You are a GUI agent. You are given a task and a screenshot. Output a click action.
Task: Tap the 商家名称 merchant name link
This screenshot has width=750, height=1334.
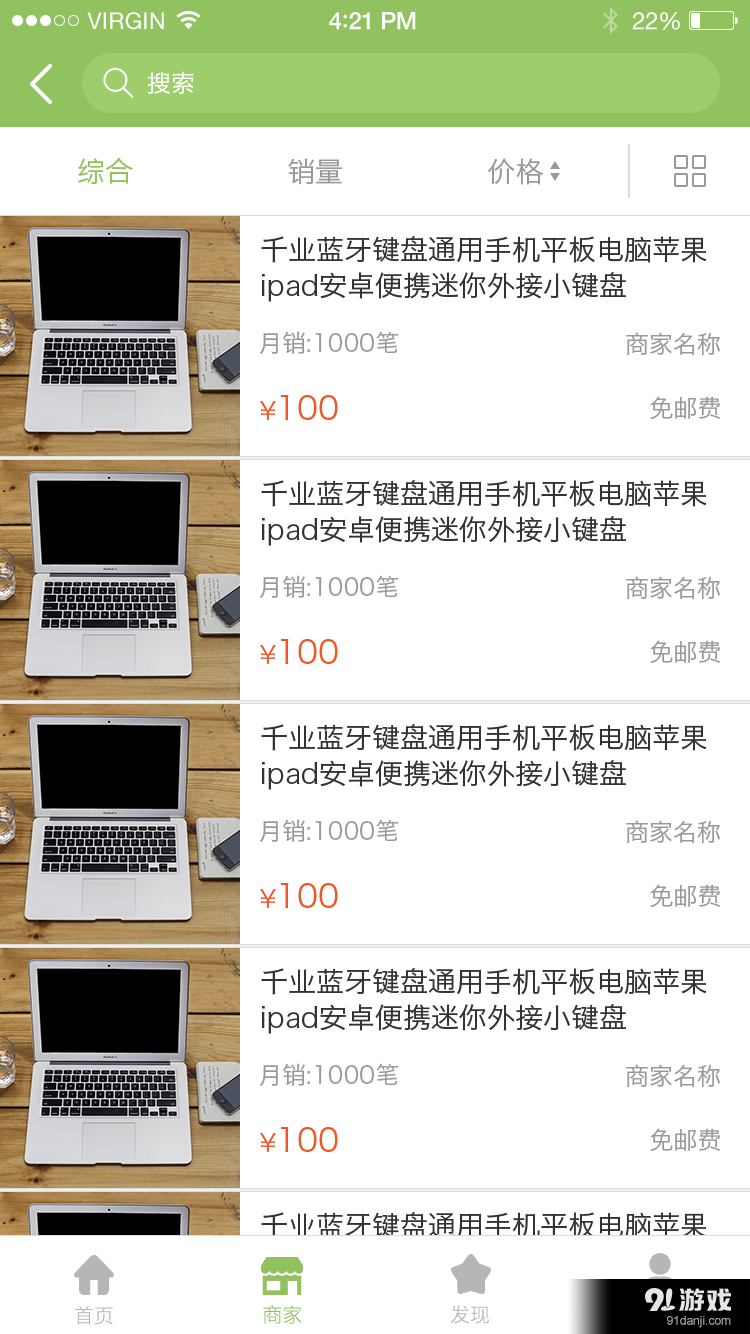[672, 344]
